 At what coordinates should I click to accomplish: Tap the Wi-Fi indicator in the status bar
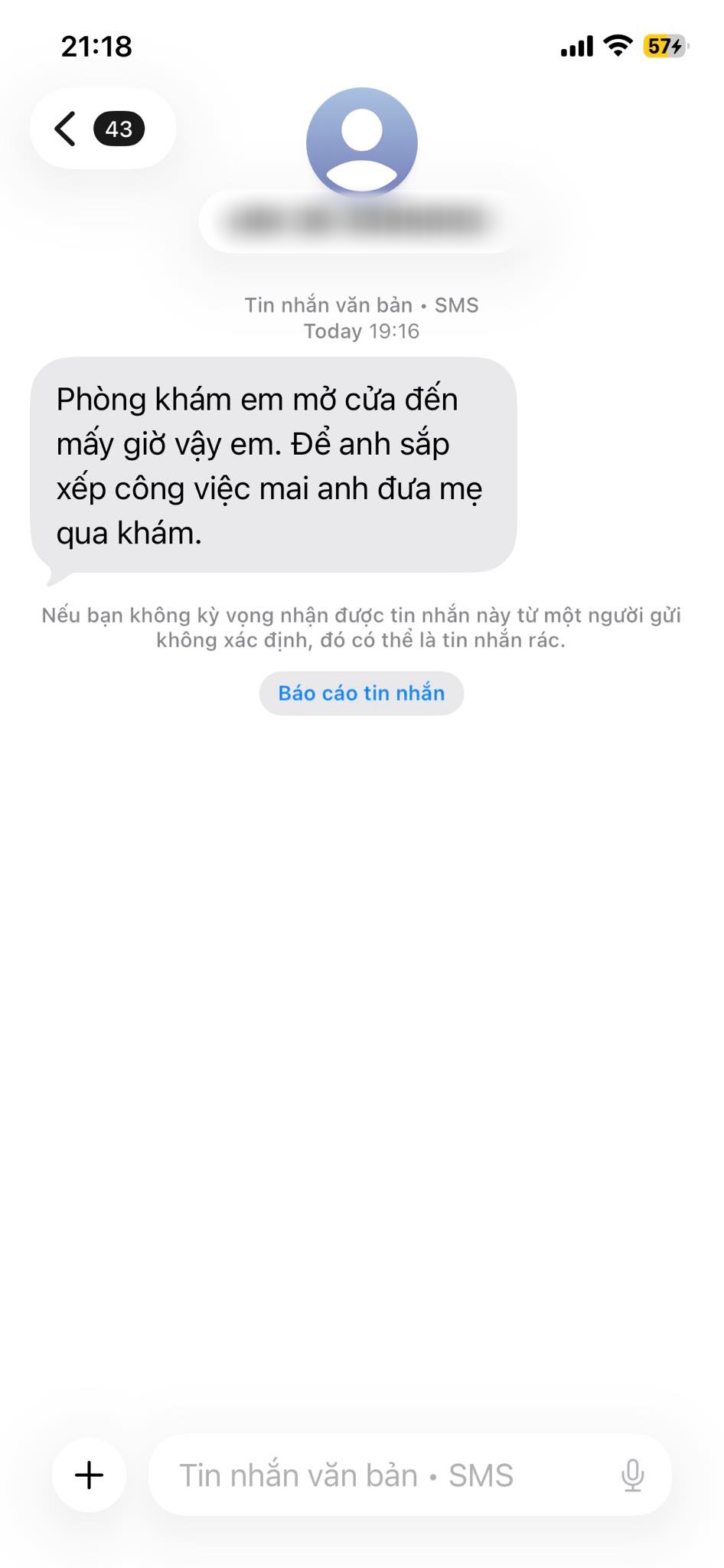tap(618, 46)
